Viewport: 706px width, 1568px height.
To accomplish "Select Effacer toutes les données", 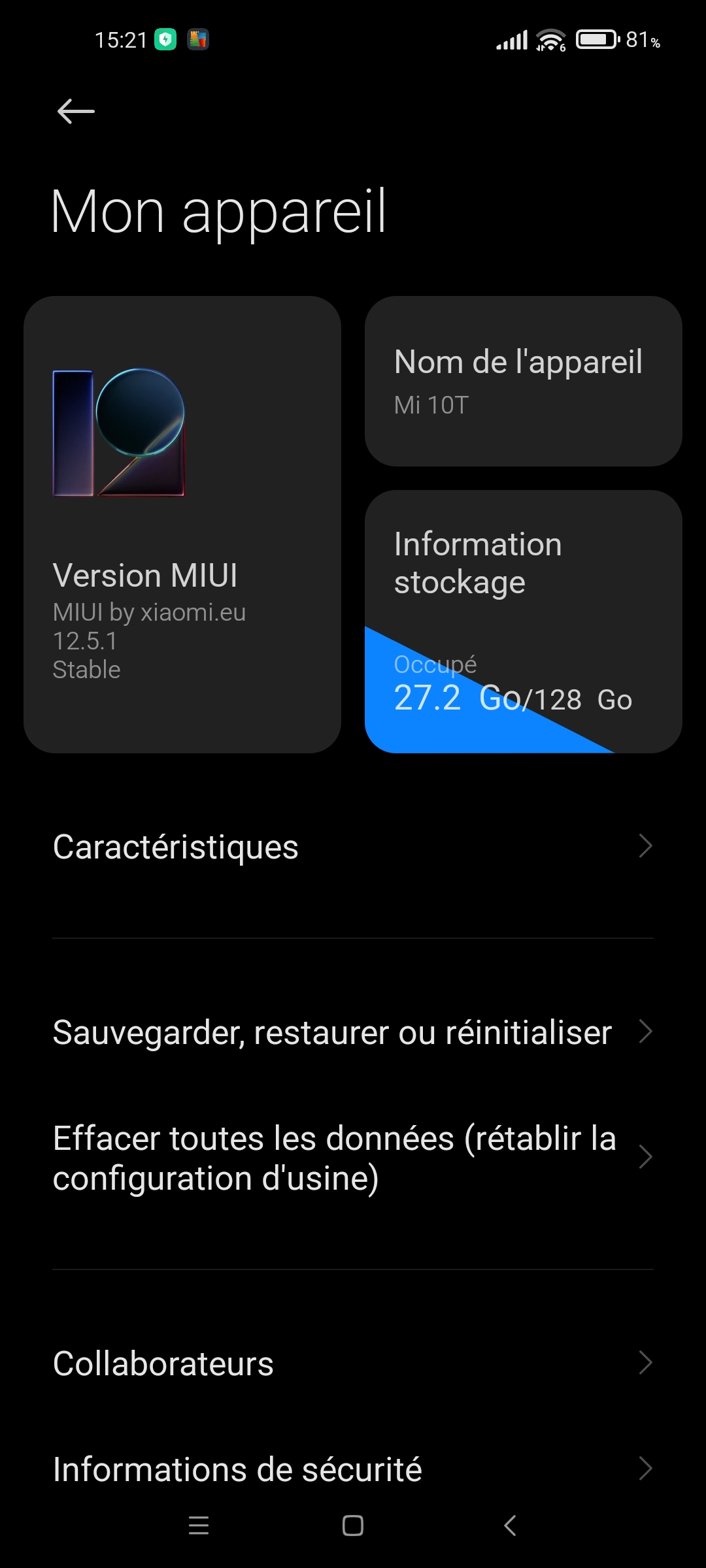I will [x=353, y=1158].
